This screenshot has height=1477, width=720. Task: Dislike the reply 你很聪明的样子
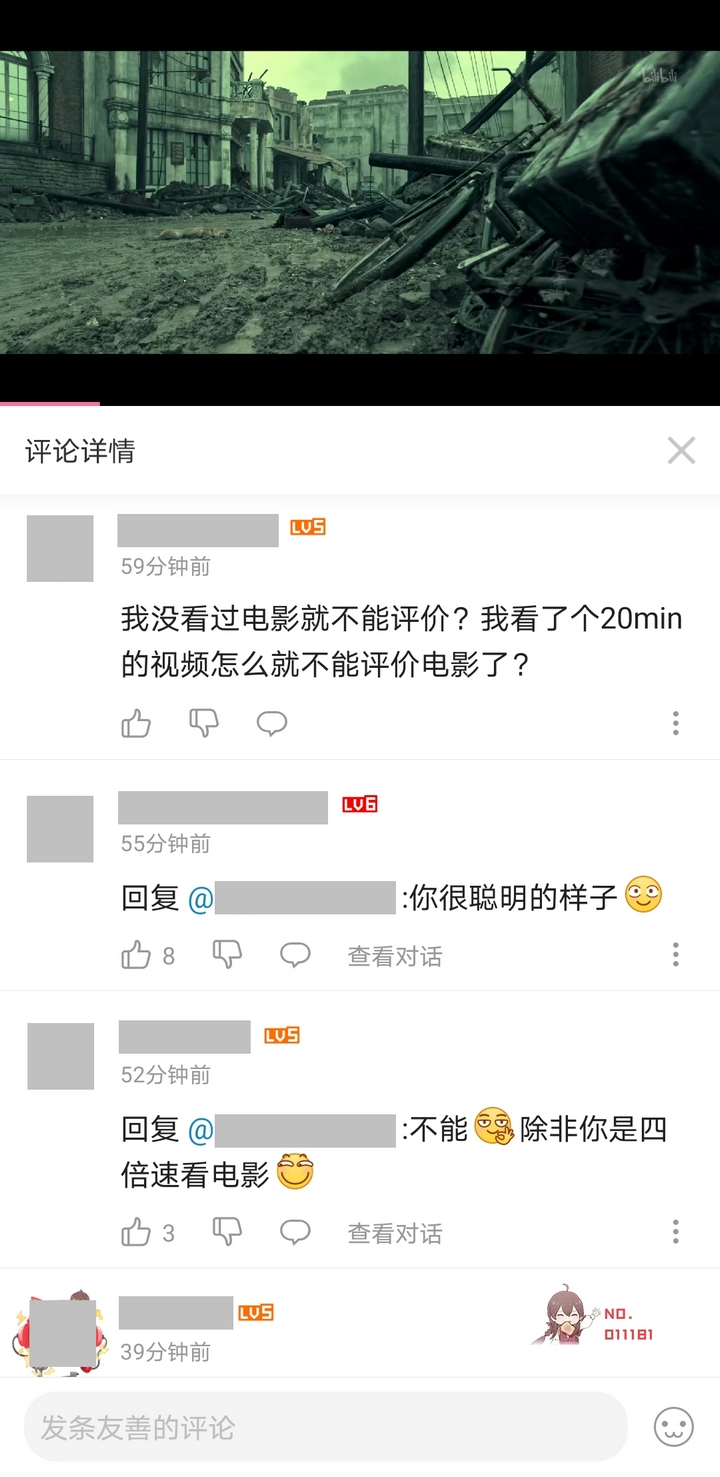pyautogui.click(x=227, y=955)
